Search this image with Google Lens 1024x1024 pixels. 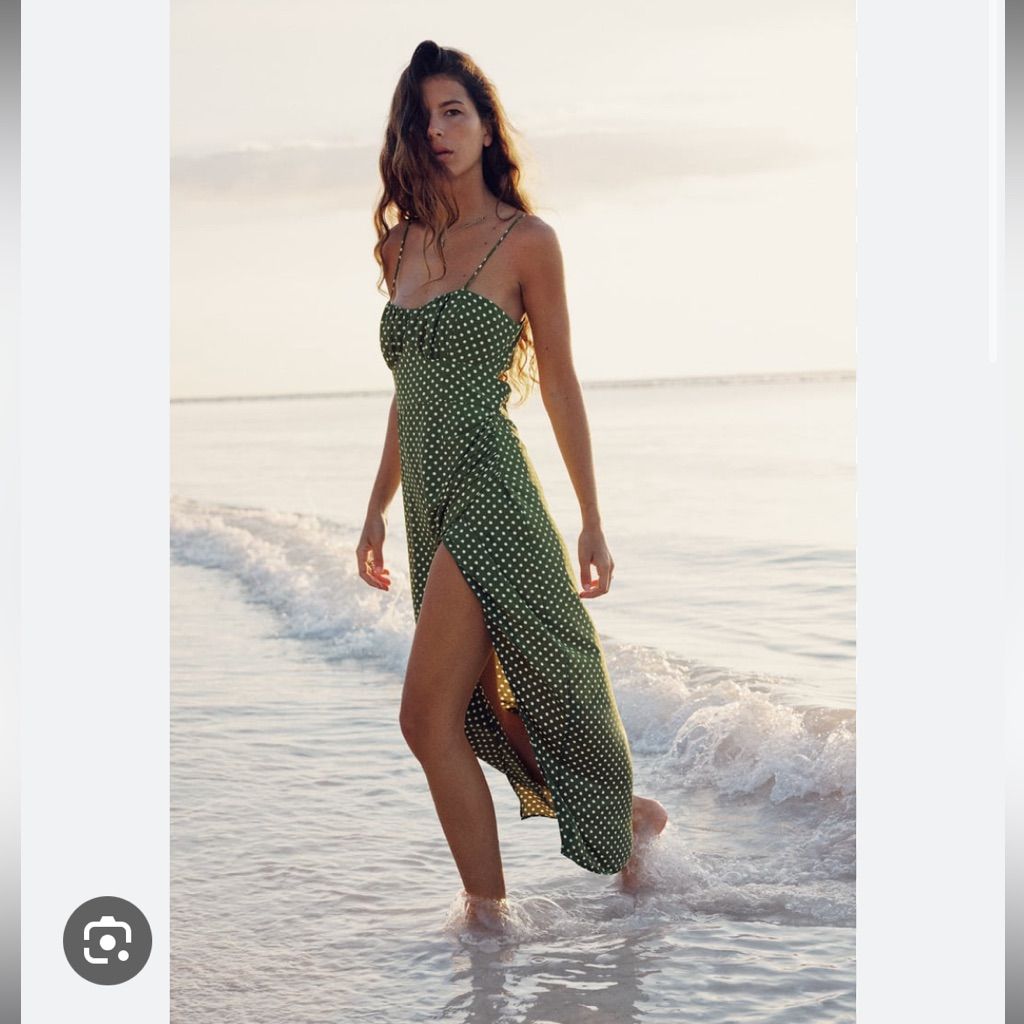click(x=107, y=940)
